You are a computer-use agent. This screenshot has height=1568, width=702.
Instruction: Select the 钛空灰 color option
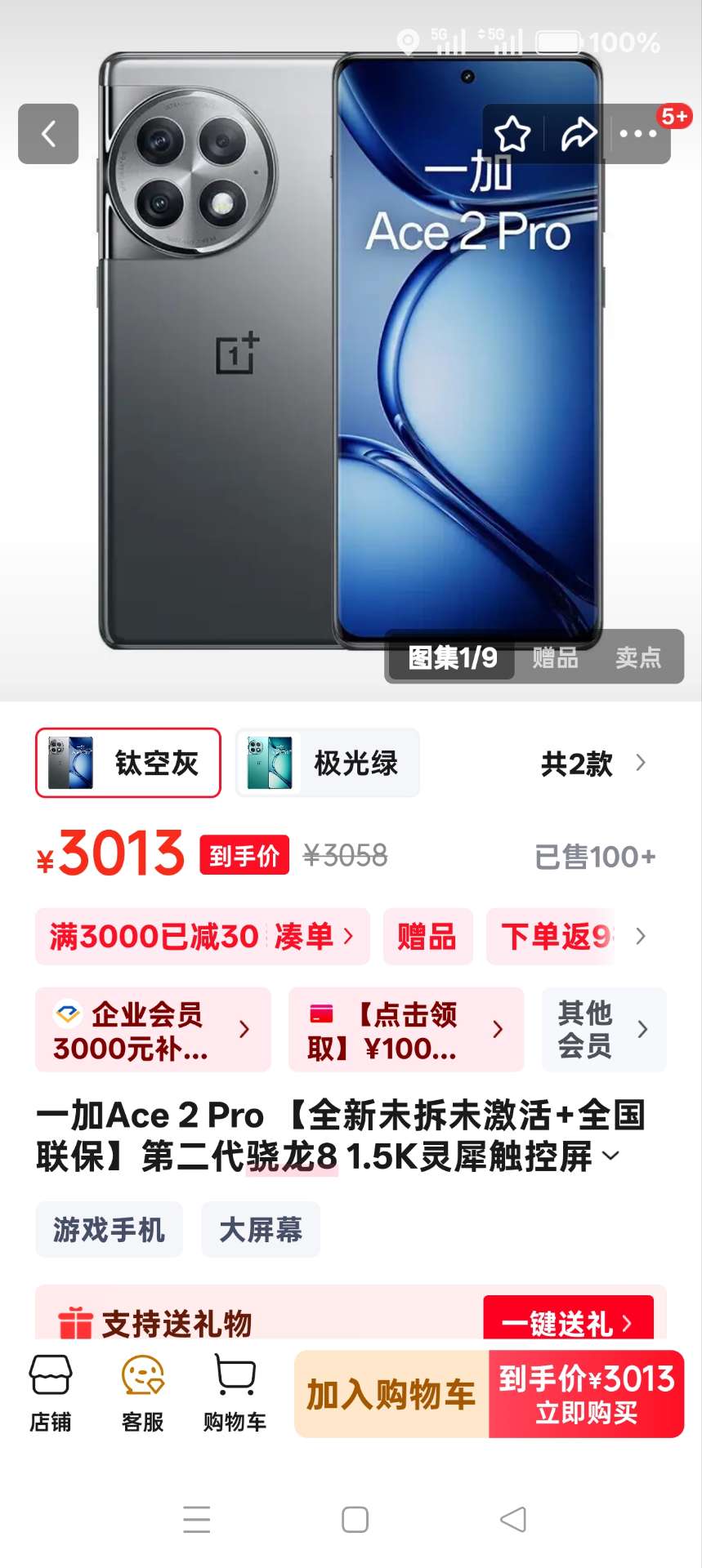128,763
